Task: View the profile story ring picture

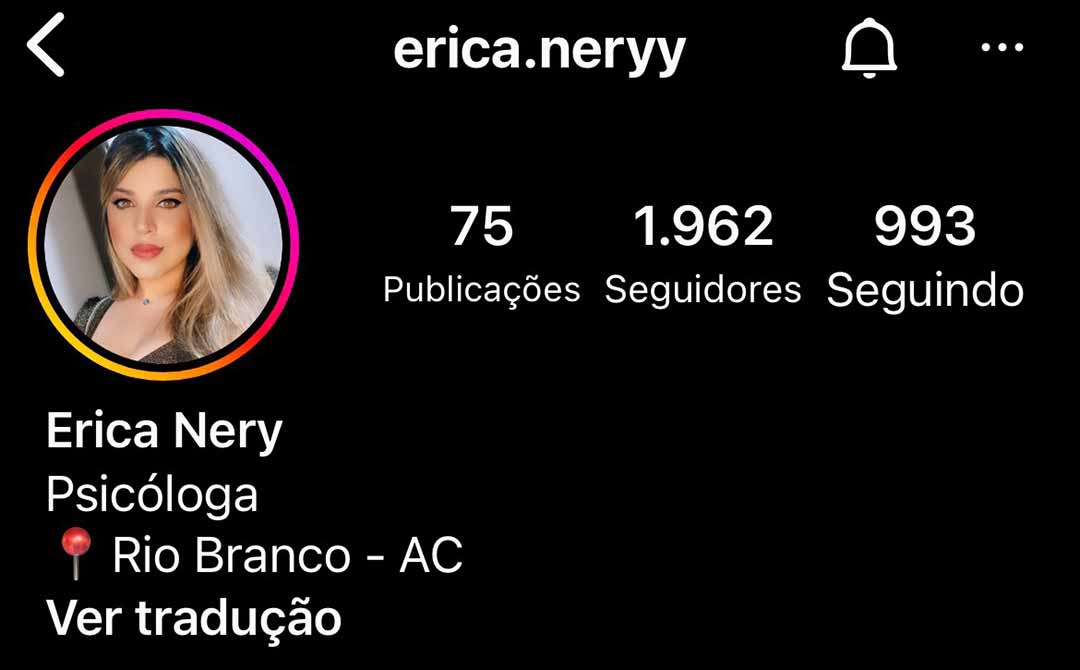Action: 164,245
